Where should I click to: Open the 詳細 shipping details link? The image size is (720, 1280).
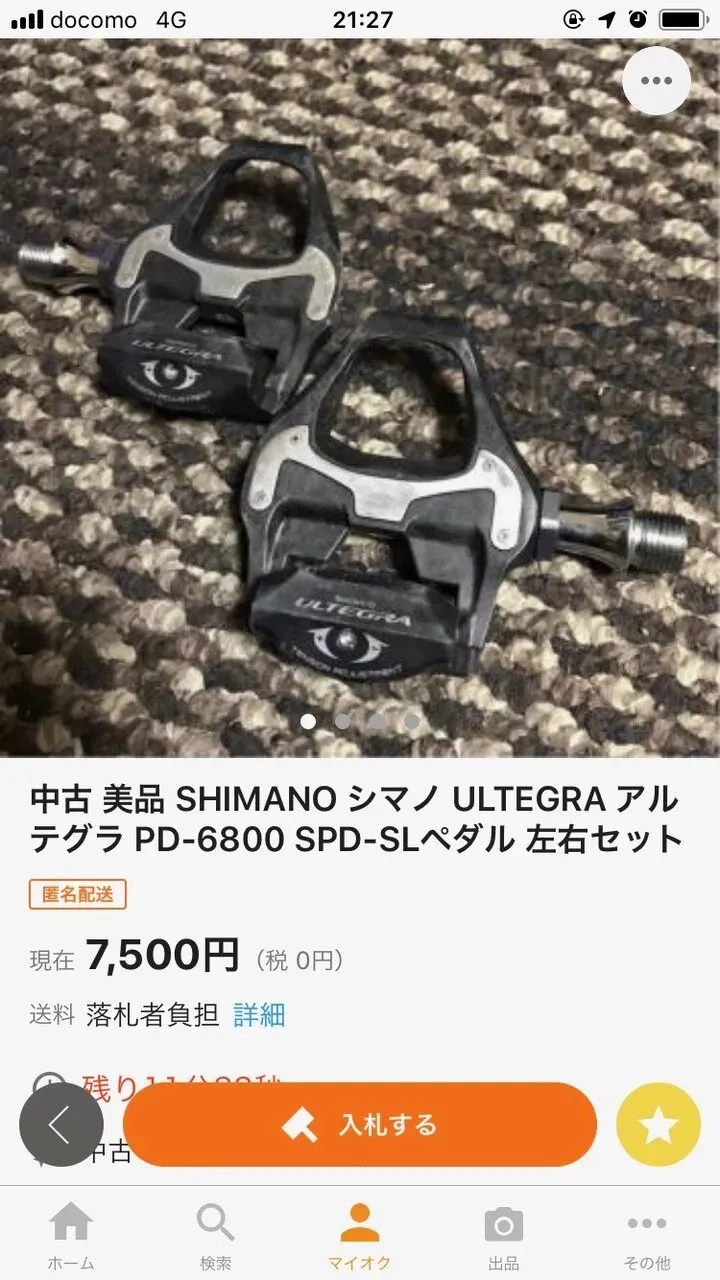259,1014
